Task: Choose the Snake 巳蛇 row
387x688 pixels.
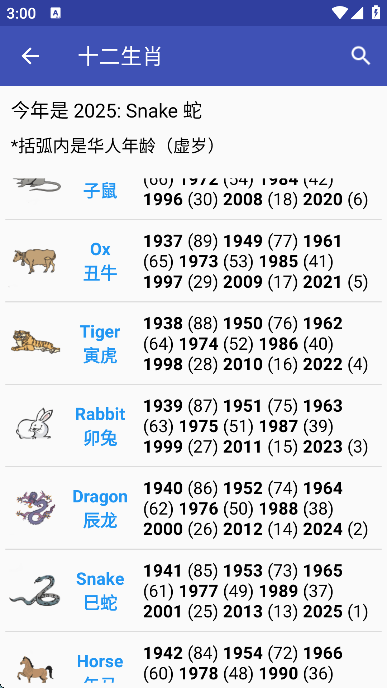Action: (194, 591)
